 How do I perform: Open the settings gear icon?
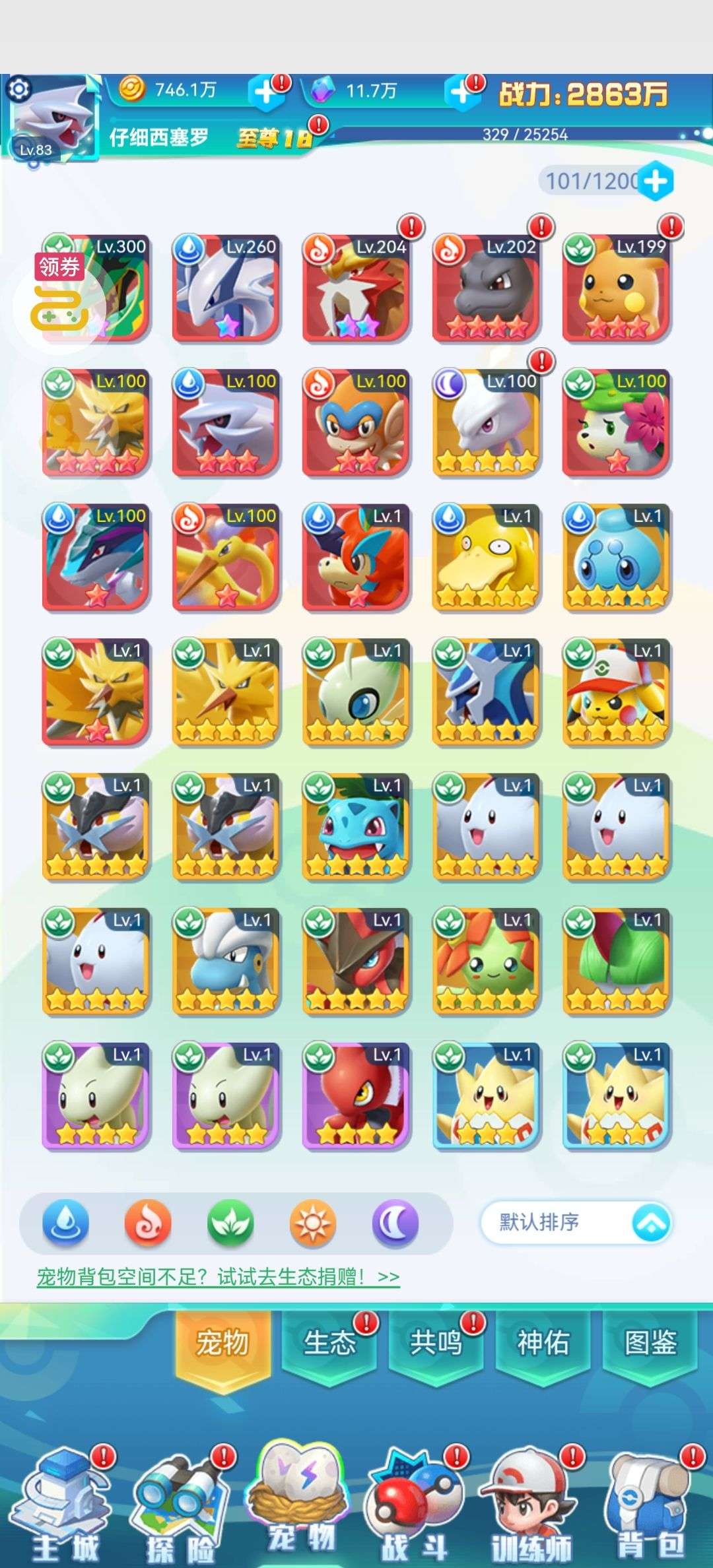click(19, 88)
